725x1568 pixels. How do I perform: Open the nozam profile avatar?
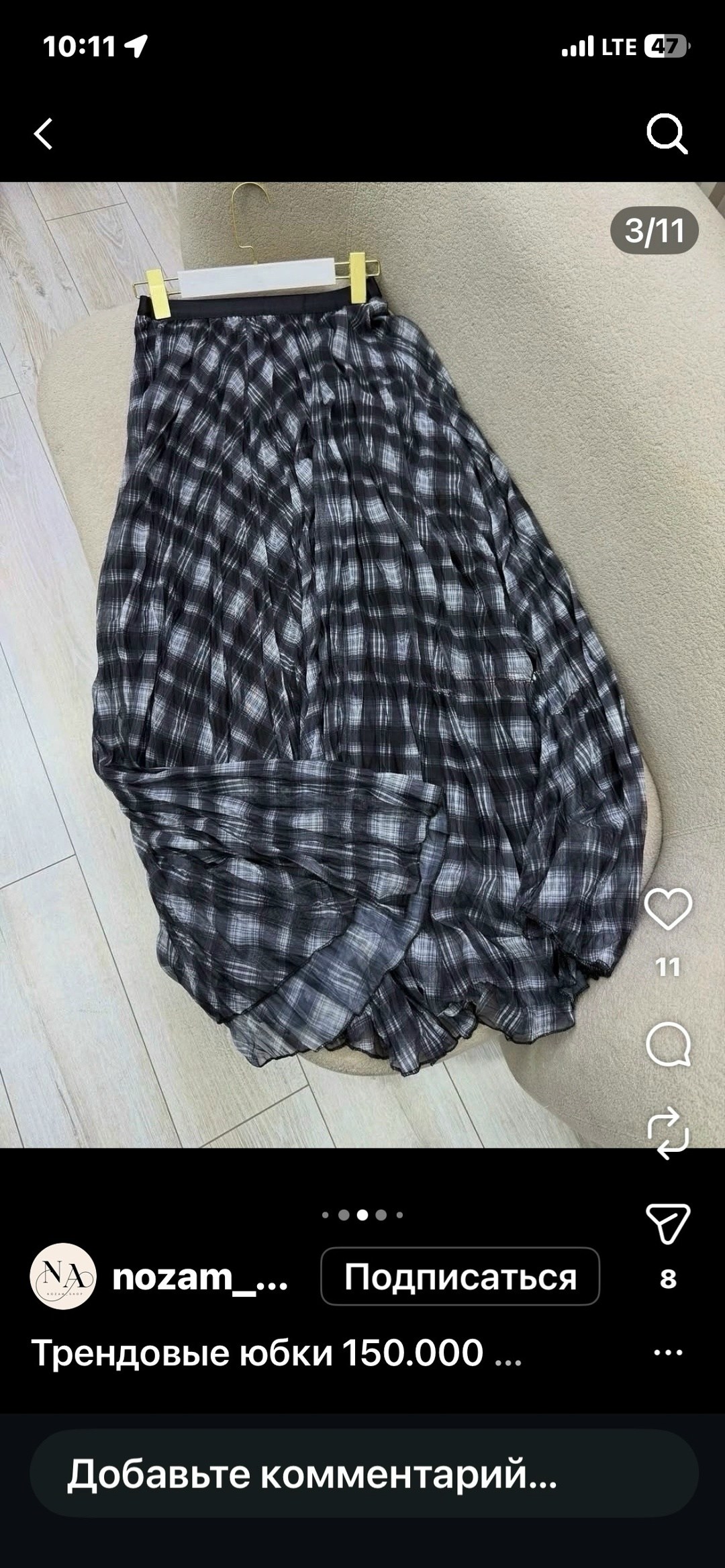[x=63, y=1277]
